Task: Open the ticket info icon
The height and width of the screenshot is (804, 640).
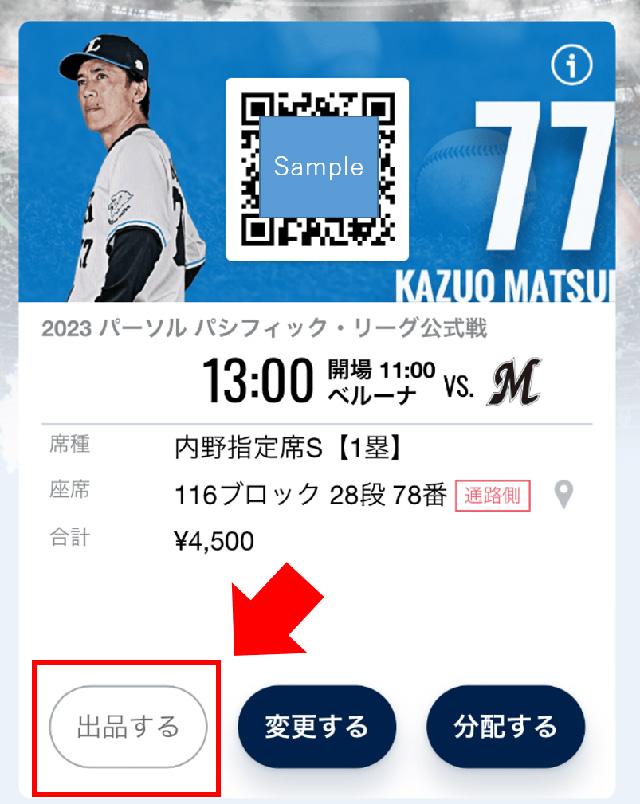Action: tap(571, 66)
